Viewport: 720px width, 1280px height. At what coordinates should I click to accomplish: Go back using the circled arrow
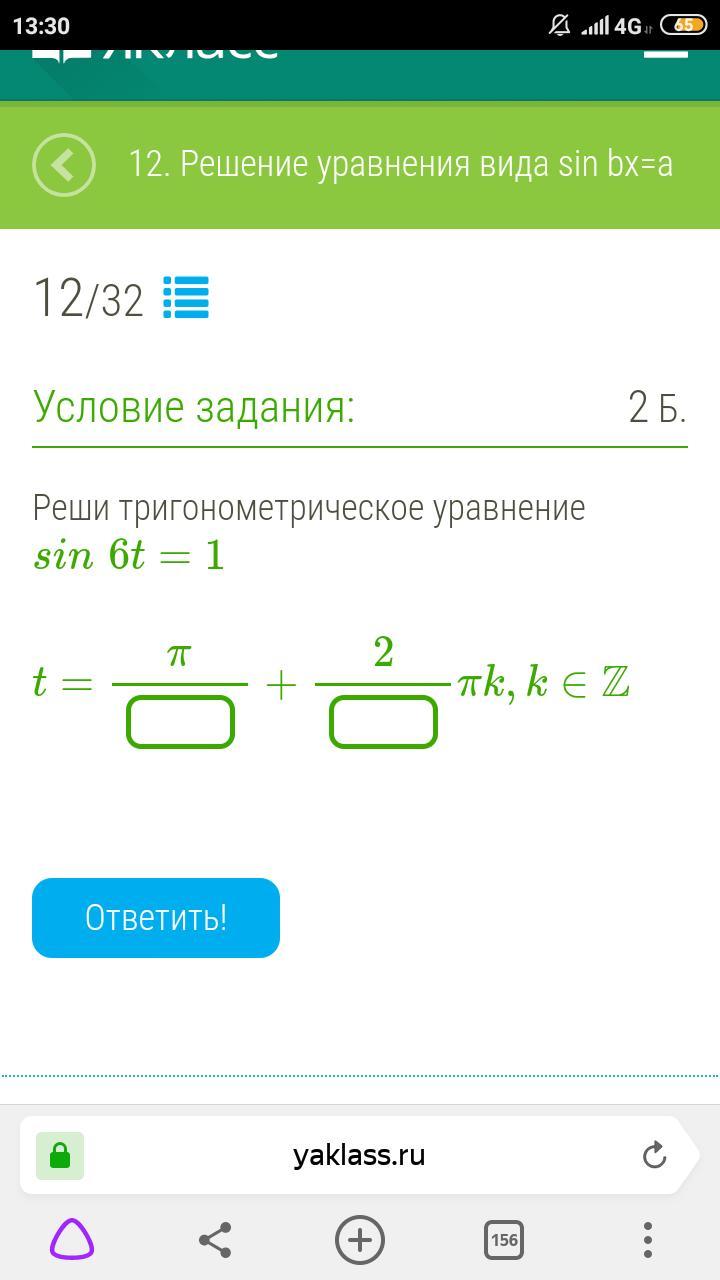64,165
